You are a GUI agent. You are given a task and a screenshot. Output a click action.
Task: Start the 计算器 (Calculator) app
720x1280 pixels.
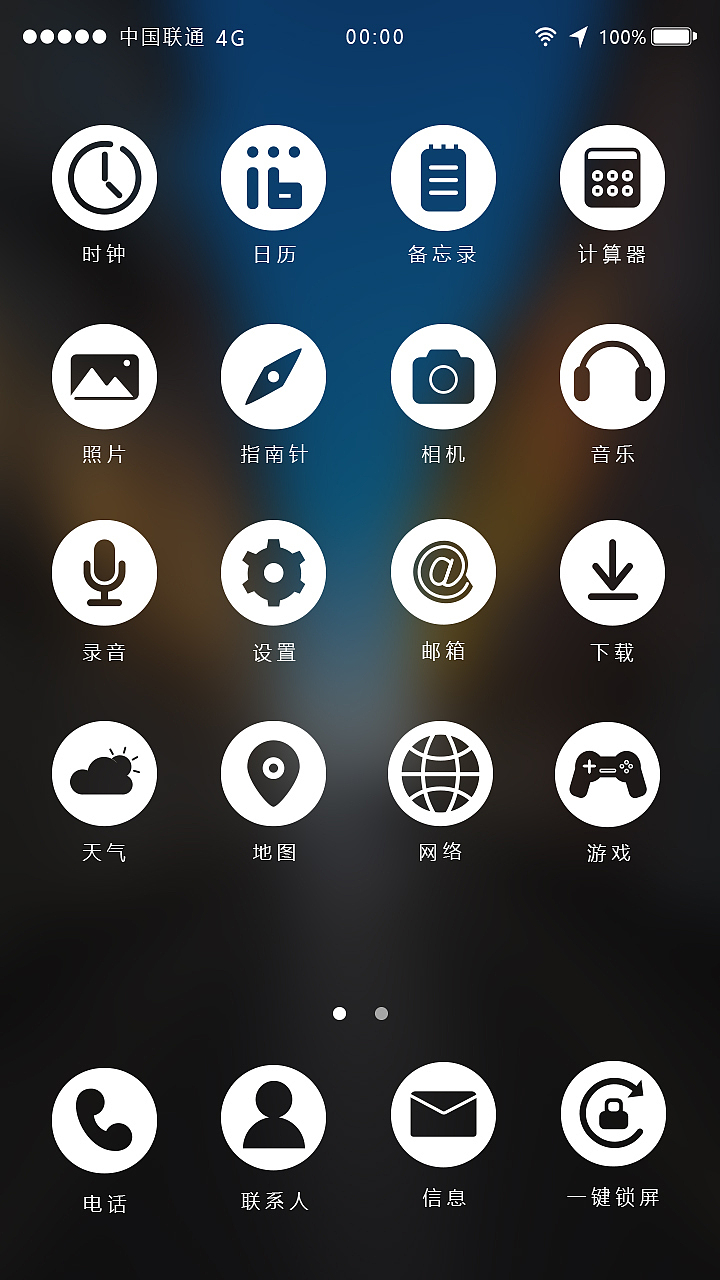pos(612,176)
